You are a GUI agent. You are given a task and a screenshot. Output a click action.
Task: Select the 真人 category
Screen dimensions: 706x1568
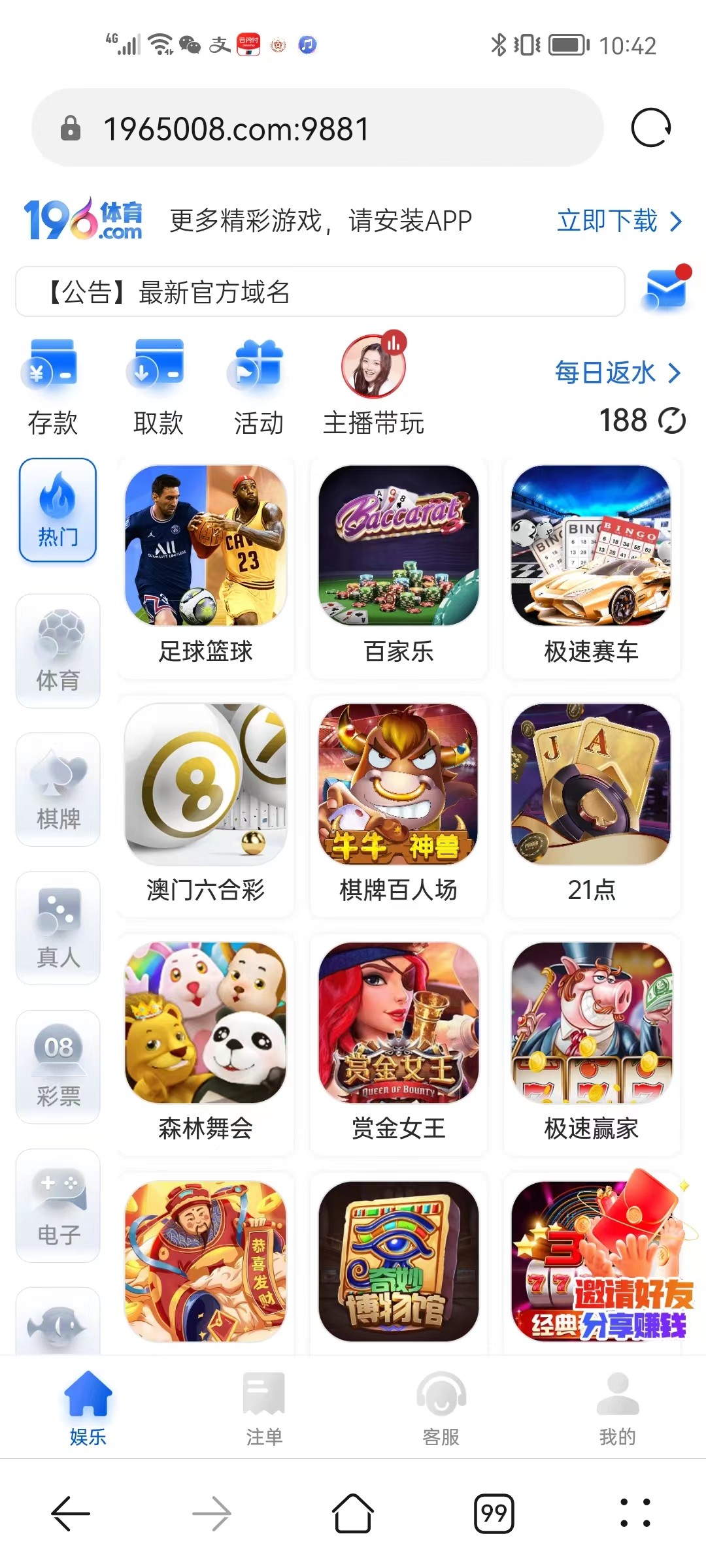pyautogui.click(x=58, y=928)
